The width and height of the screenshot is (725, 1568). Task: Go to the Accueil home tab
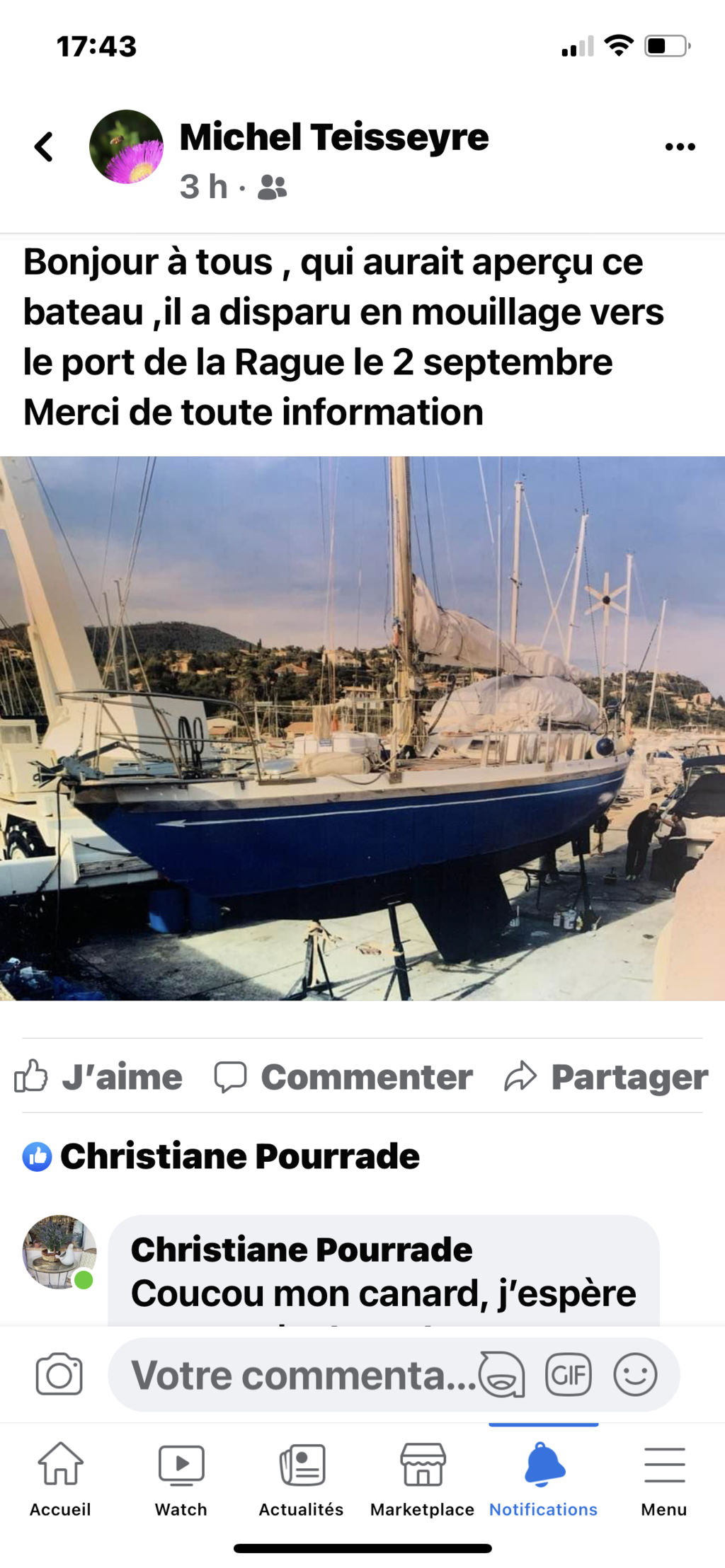pos(60,1479)
